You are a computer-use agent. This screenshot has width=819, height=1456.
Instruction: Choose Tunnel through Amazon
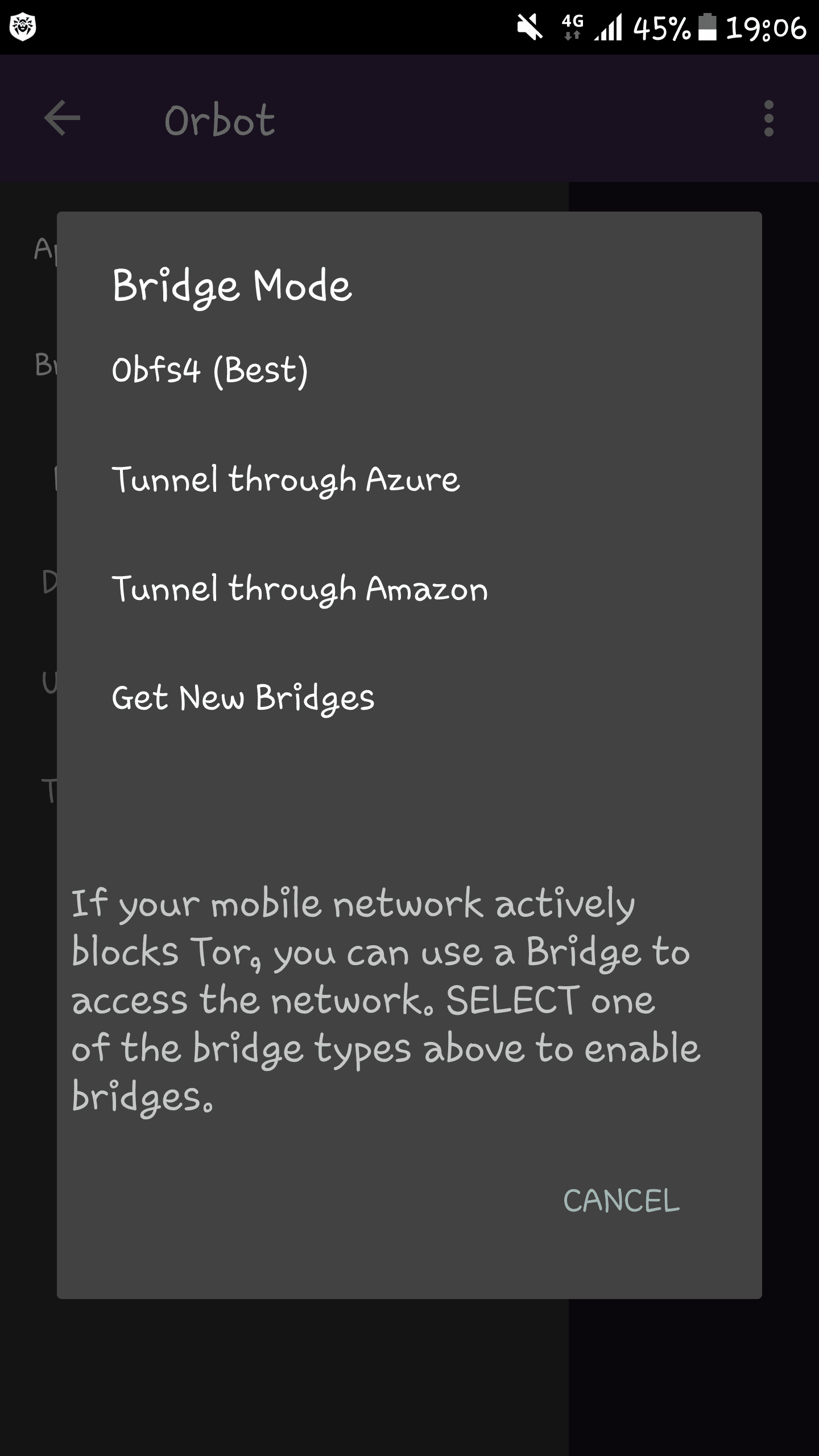(x=300, y=589)
